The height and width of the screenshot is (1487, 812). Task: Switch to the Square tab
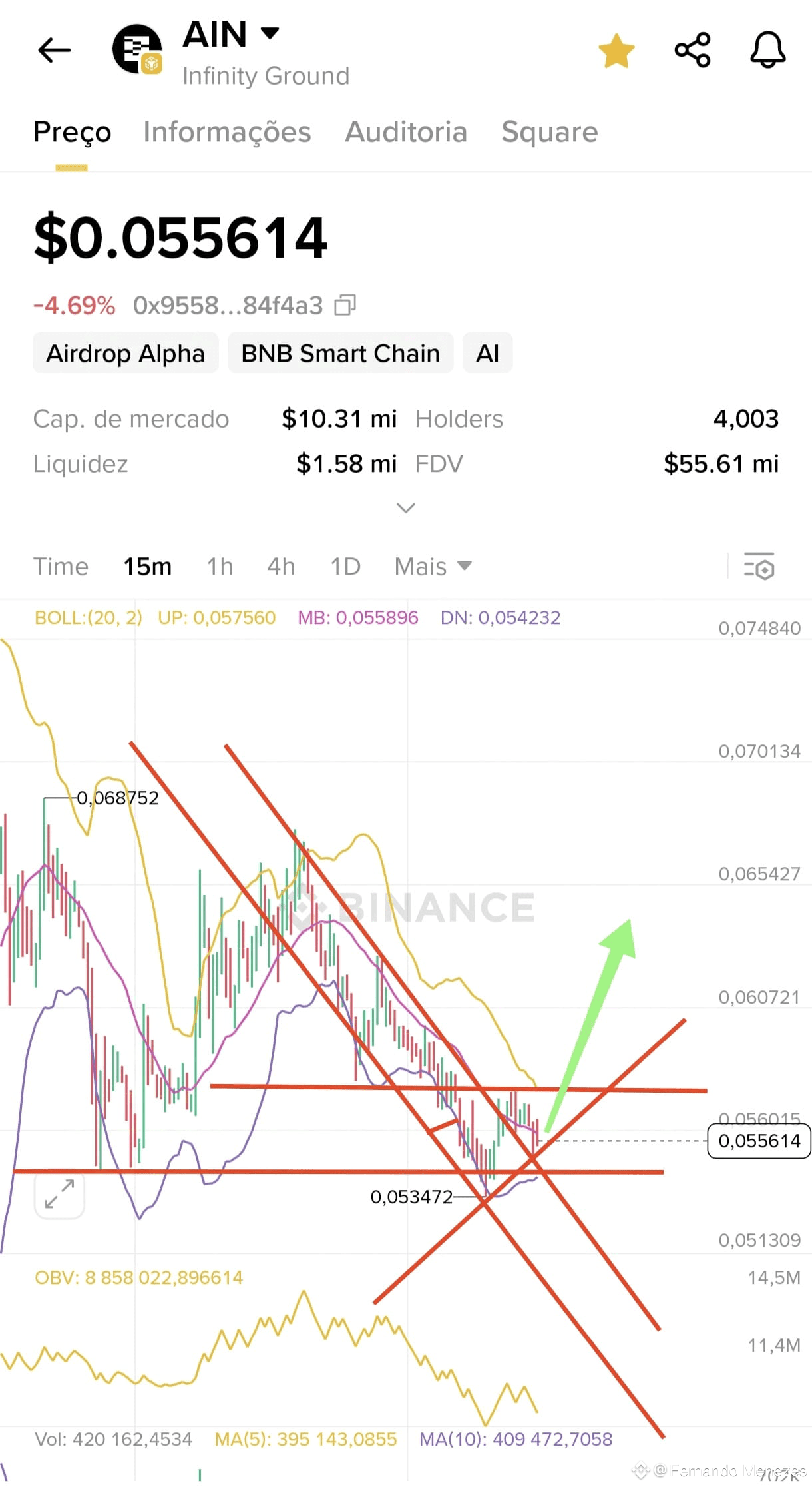tap(550, 132)
